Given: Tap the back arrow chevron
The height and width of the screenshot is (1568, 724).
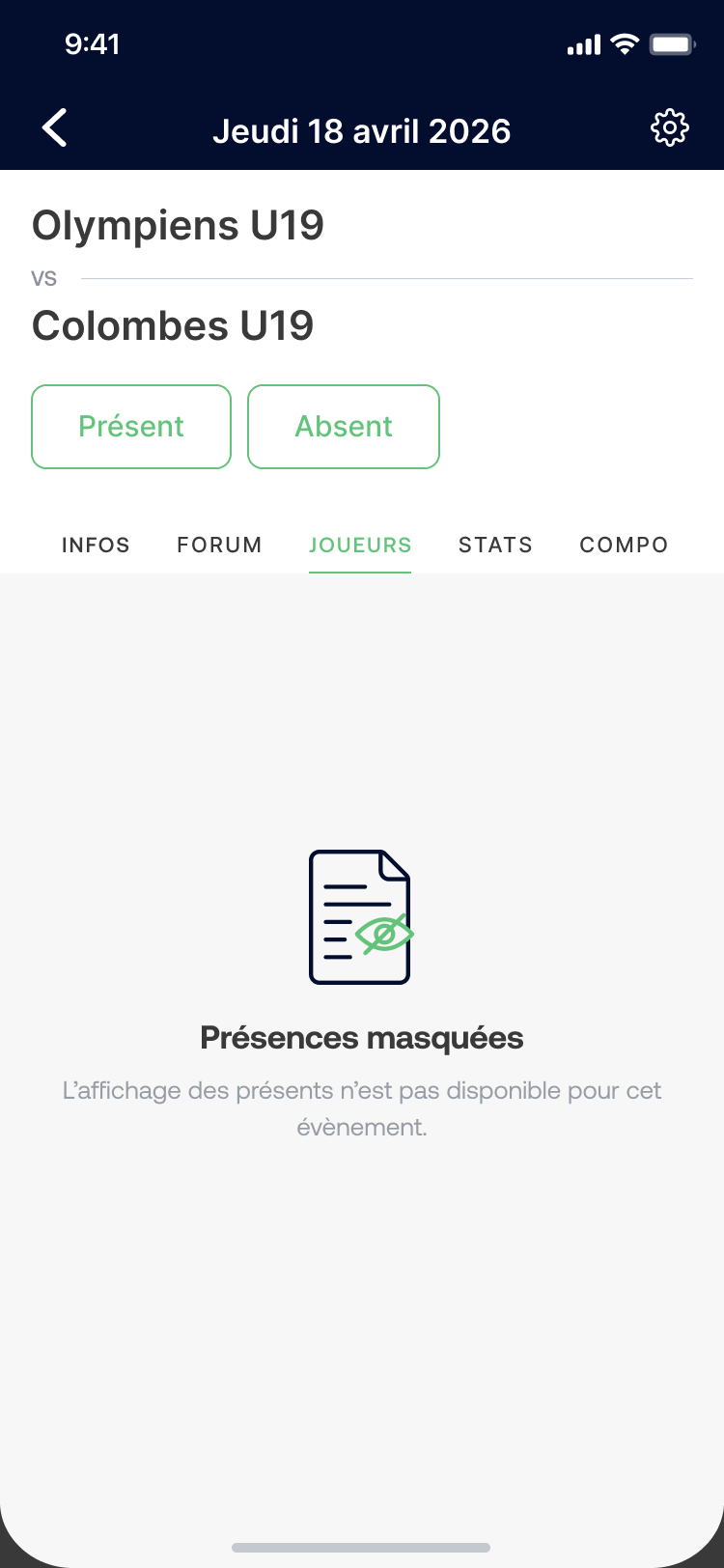Looking at the screenshot, I should (x=53, y=126).
